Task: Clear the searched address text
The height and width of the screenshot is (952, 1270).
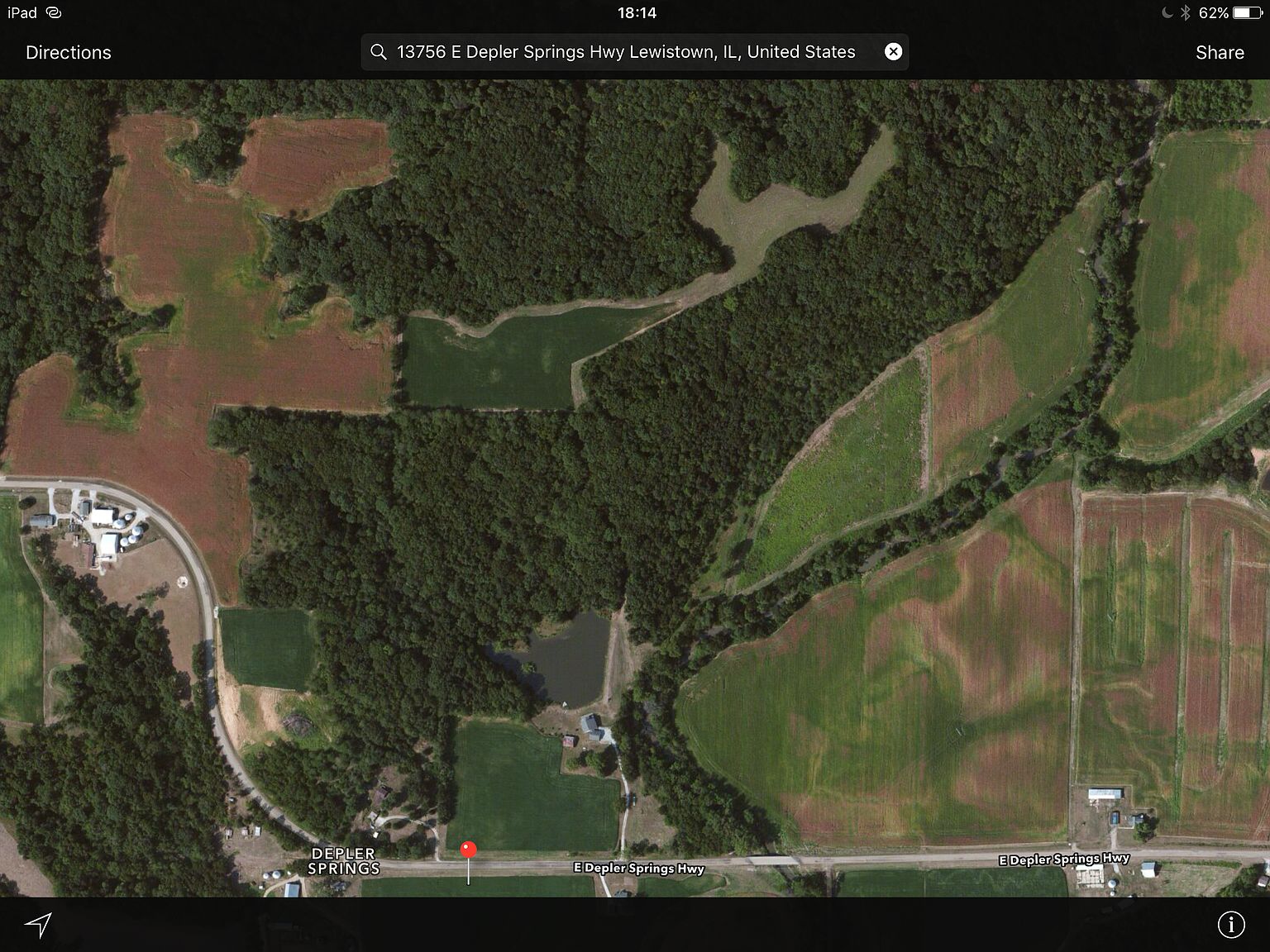Action: 893,51
